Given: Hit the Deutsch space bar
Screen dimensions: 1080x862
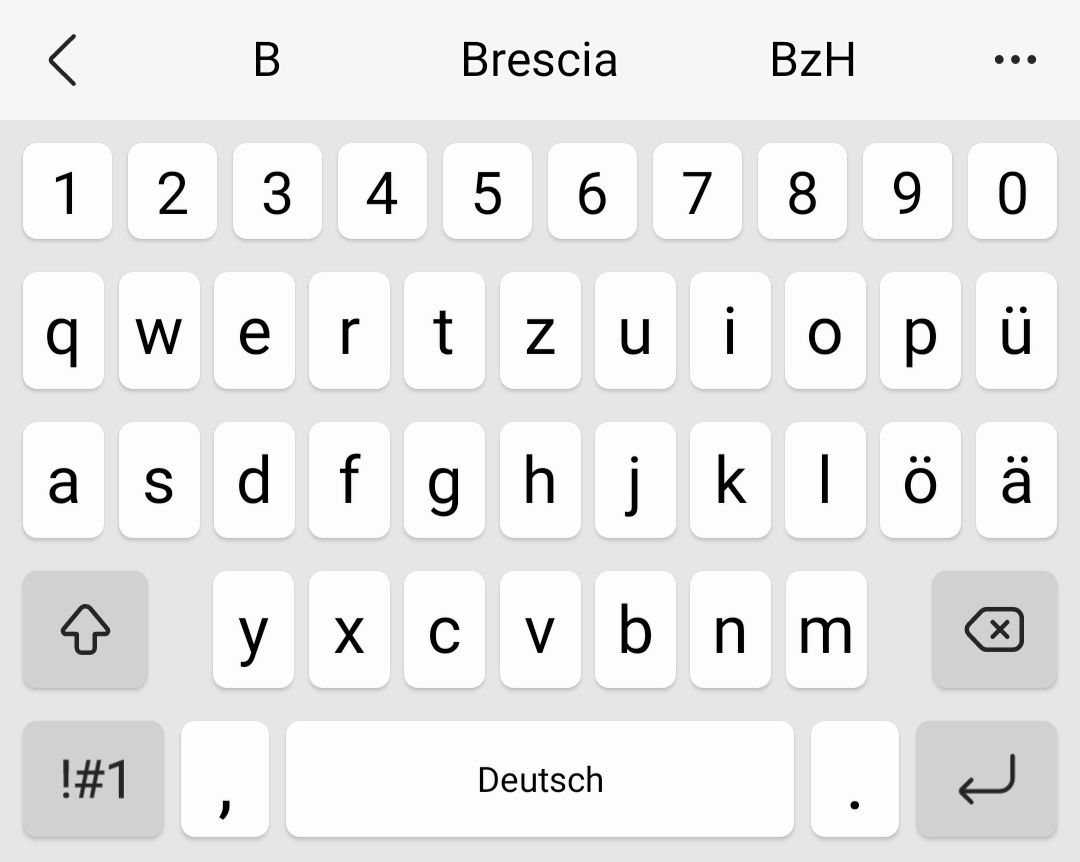Looking at the screenshot, I should (x=539, y=779).
